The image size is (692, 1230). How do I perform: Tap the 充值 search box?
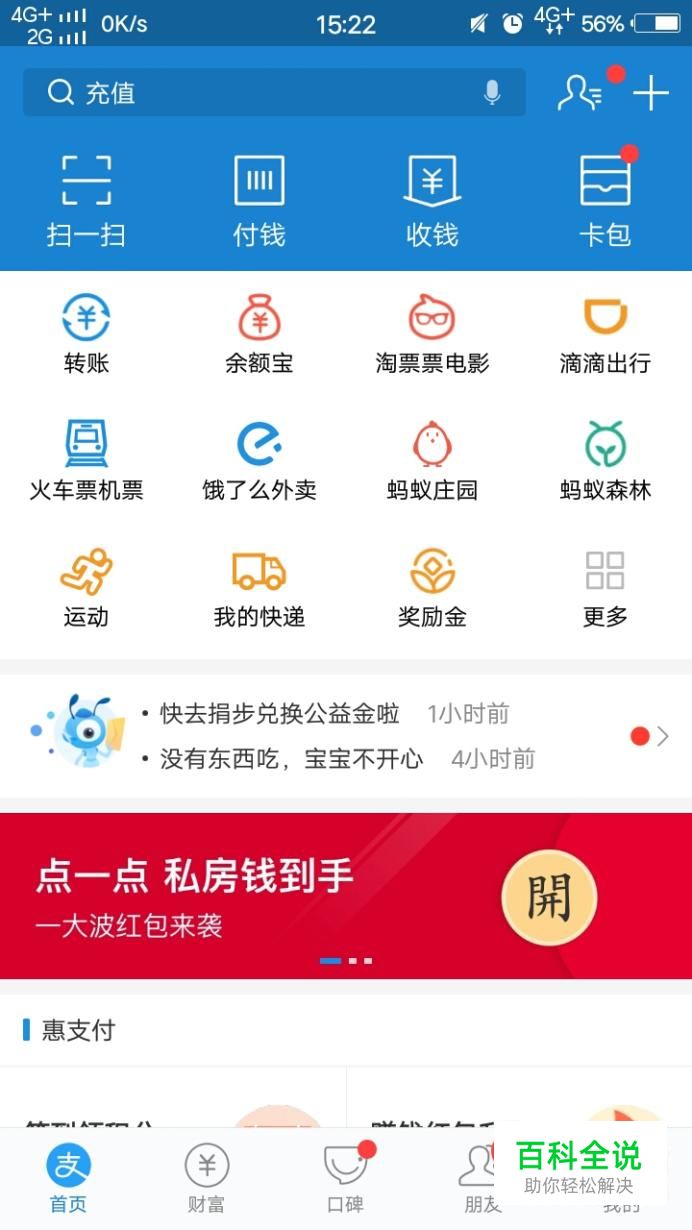(260, 93)
